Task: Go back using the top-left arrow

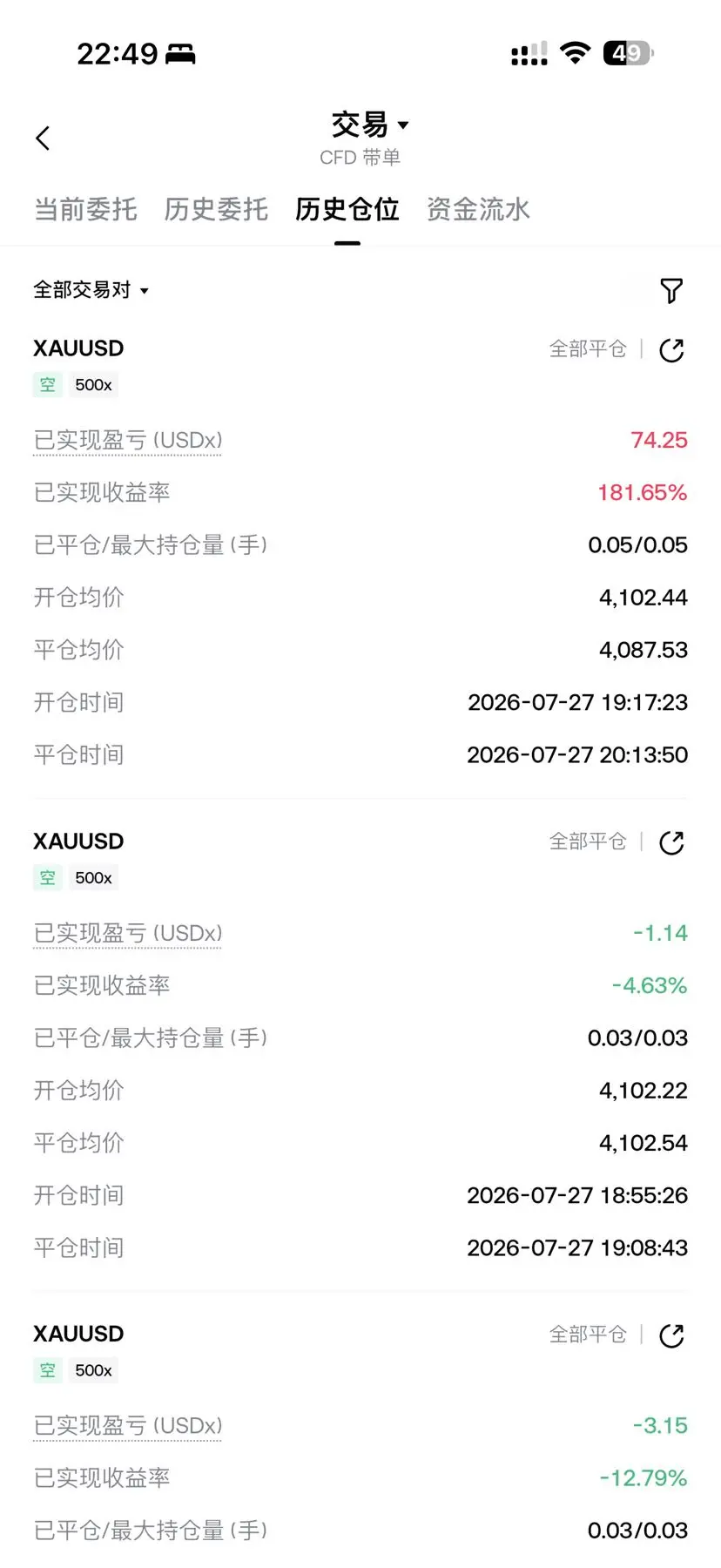Action: (x=43, y=138)
